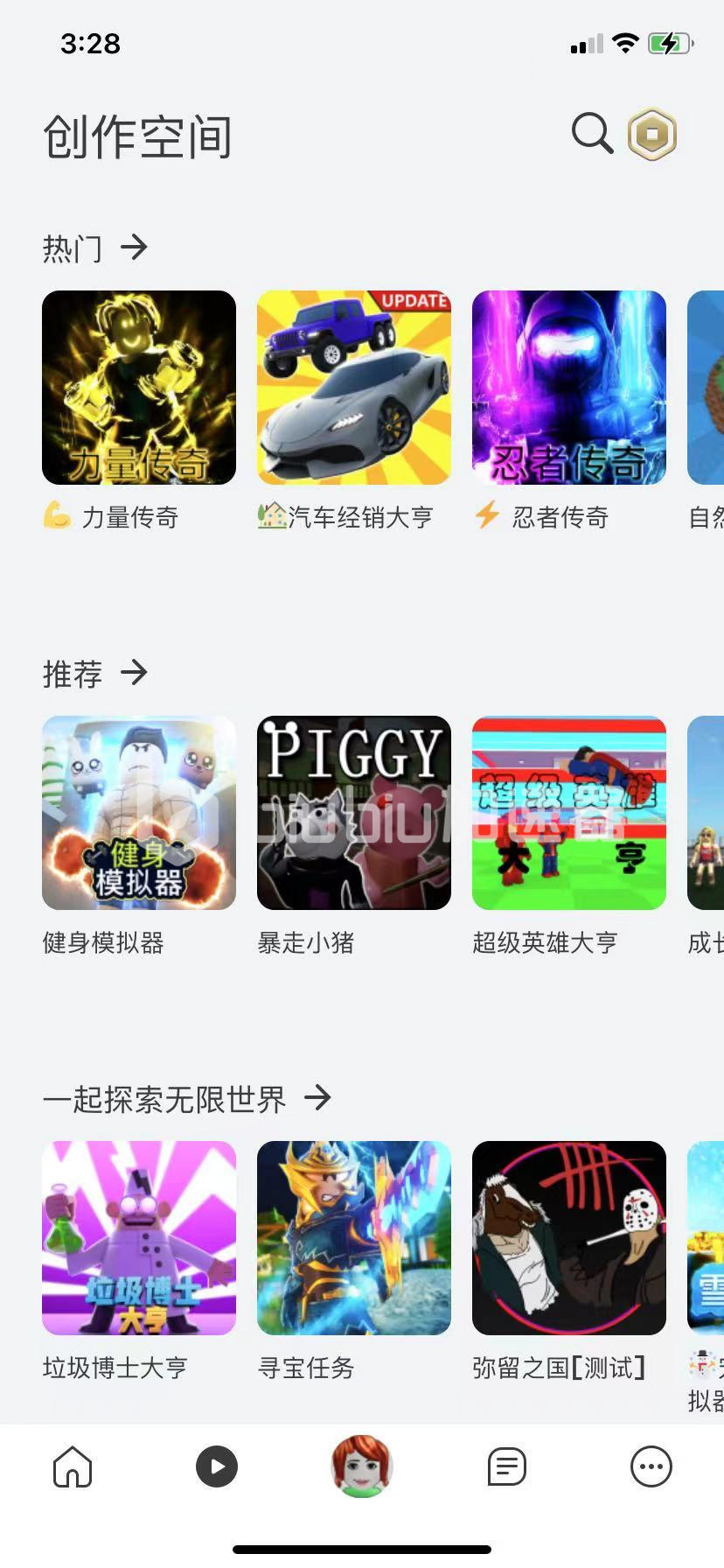This screenshot has height=1568, width=724.
Task: Open the 汽车经销大亨 game tile
Action: click(354, 388)
